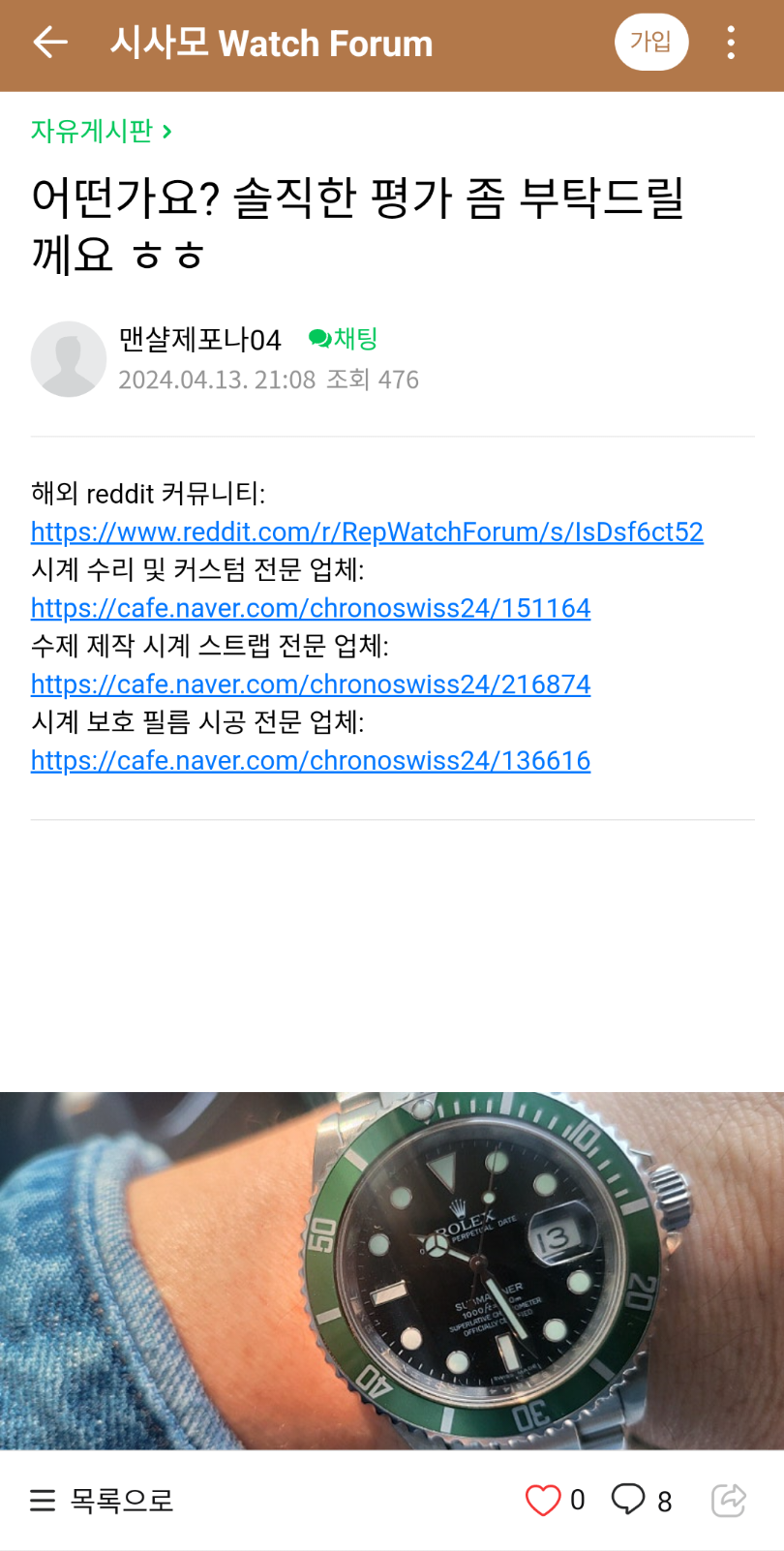Image resolution: width=784 pixels, height=1551 pixels.
Task: Return to the list via 목록으로
Action: (x=103, y=1501)
